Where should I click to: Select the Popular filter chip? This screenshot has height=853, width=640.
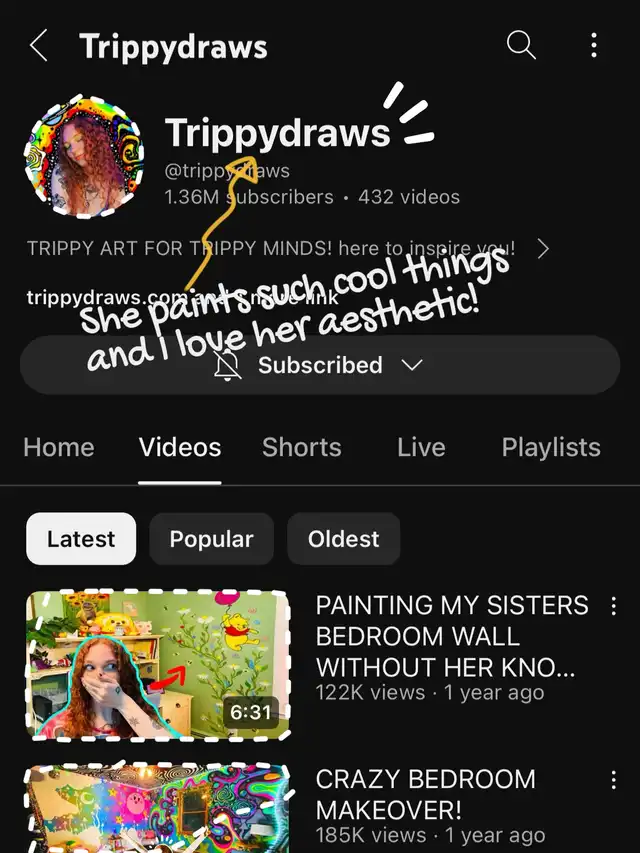pyautogui.click(x=211, y=539)
